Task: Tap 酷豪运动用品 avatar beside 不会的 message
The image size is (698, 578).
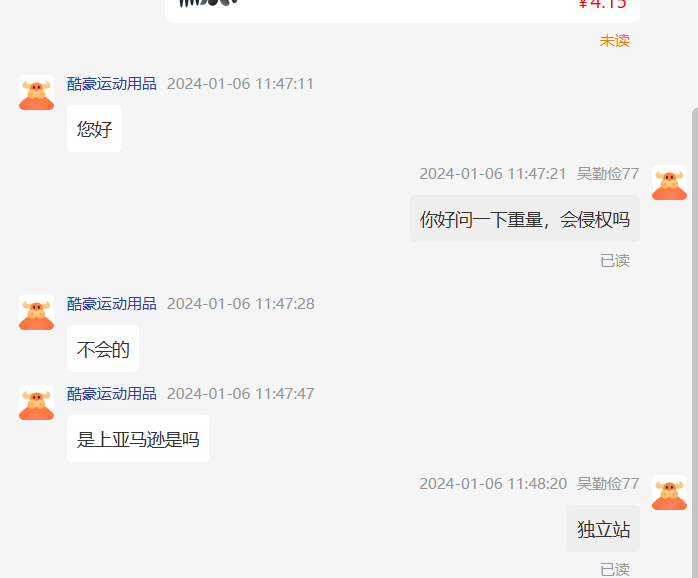Action: (x=36, y=312)
